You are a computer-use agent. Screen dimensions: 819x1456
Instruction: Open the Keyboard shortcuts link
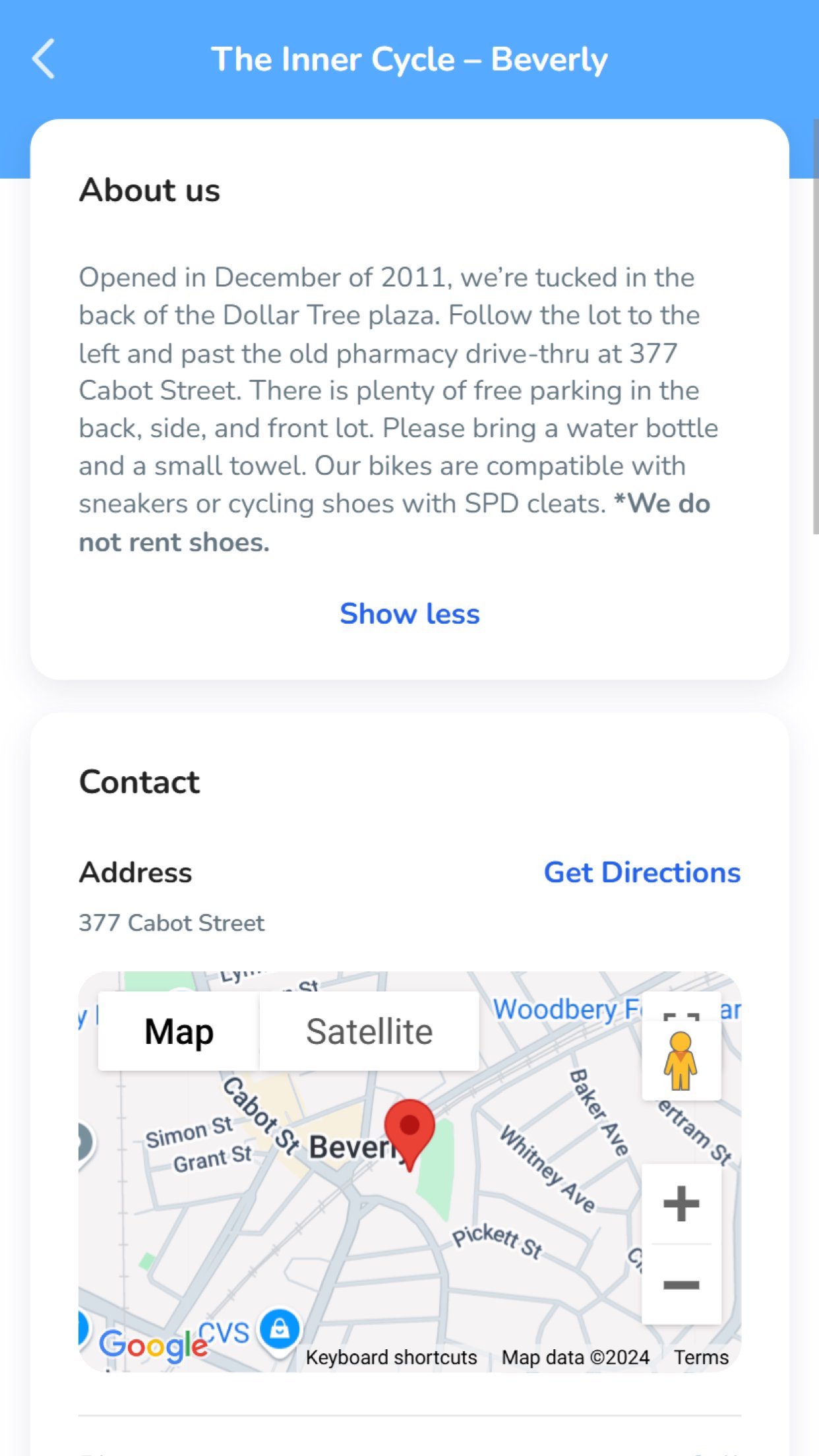tap(392, 1356)
